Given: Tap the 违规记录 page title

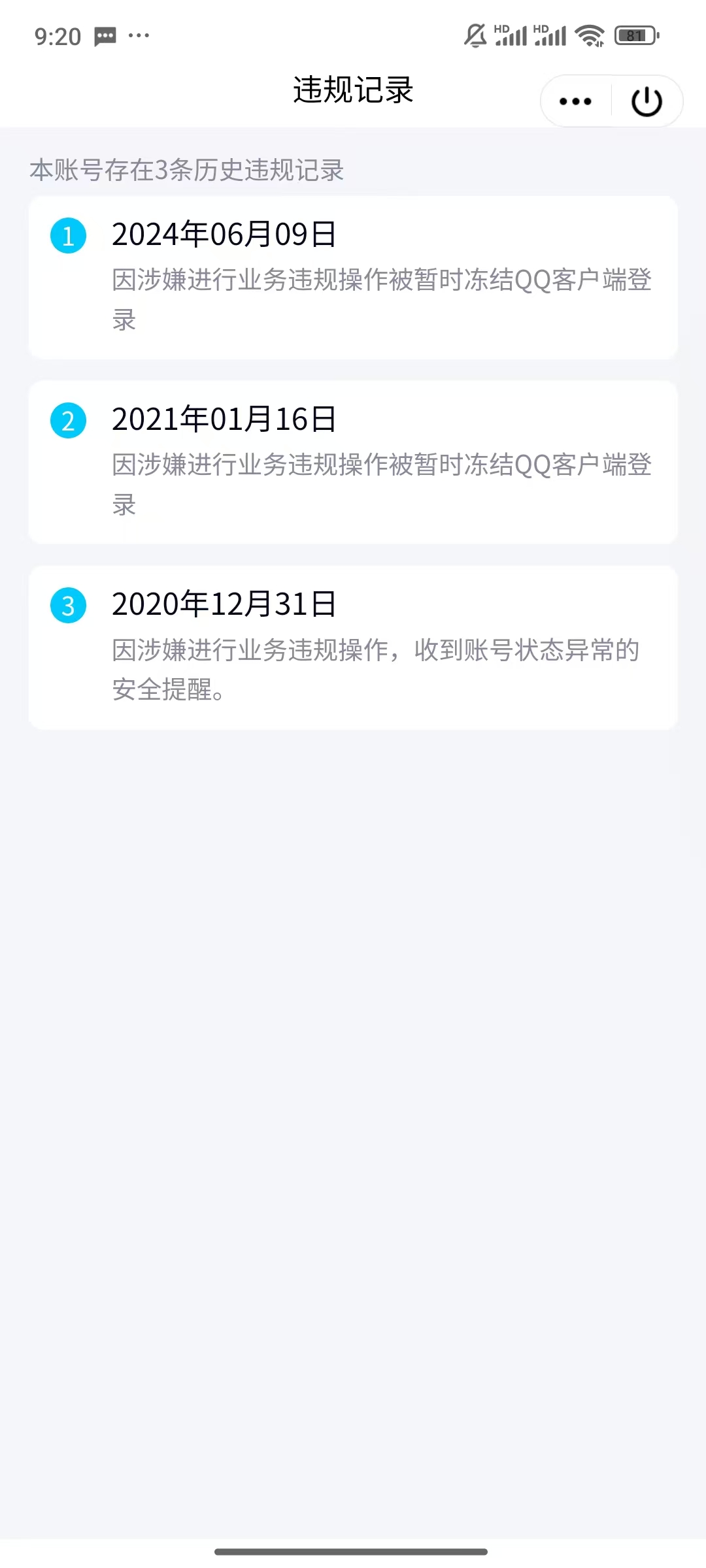Looking at the screenshot, I should point(353,91).
